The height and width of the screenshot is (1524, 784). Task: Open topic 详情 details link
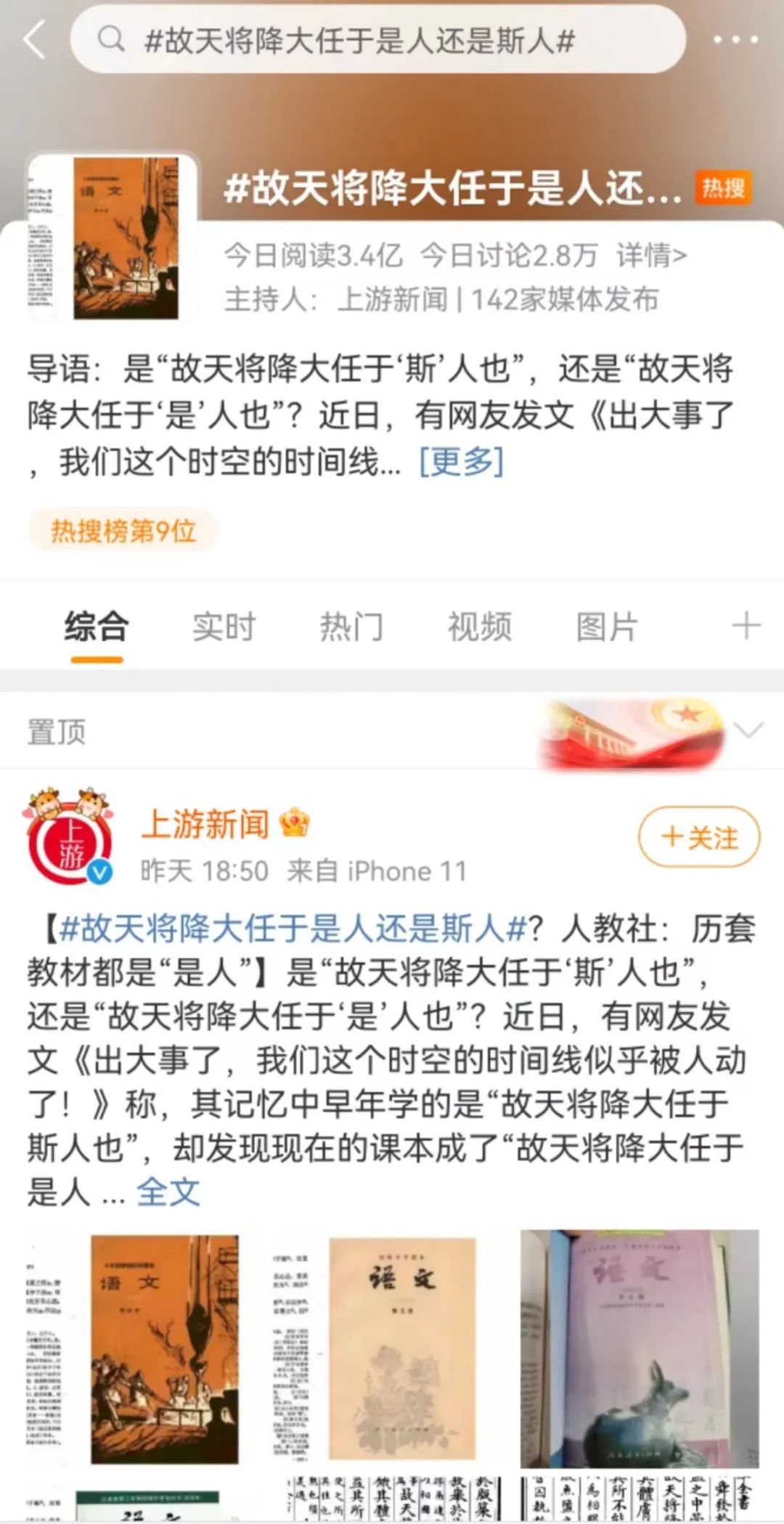(x=651, y=256)
